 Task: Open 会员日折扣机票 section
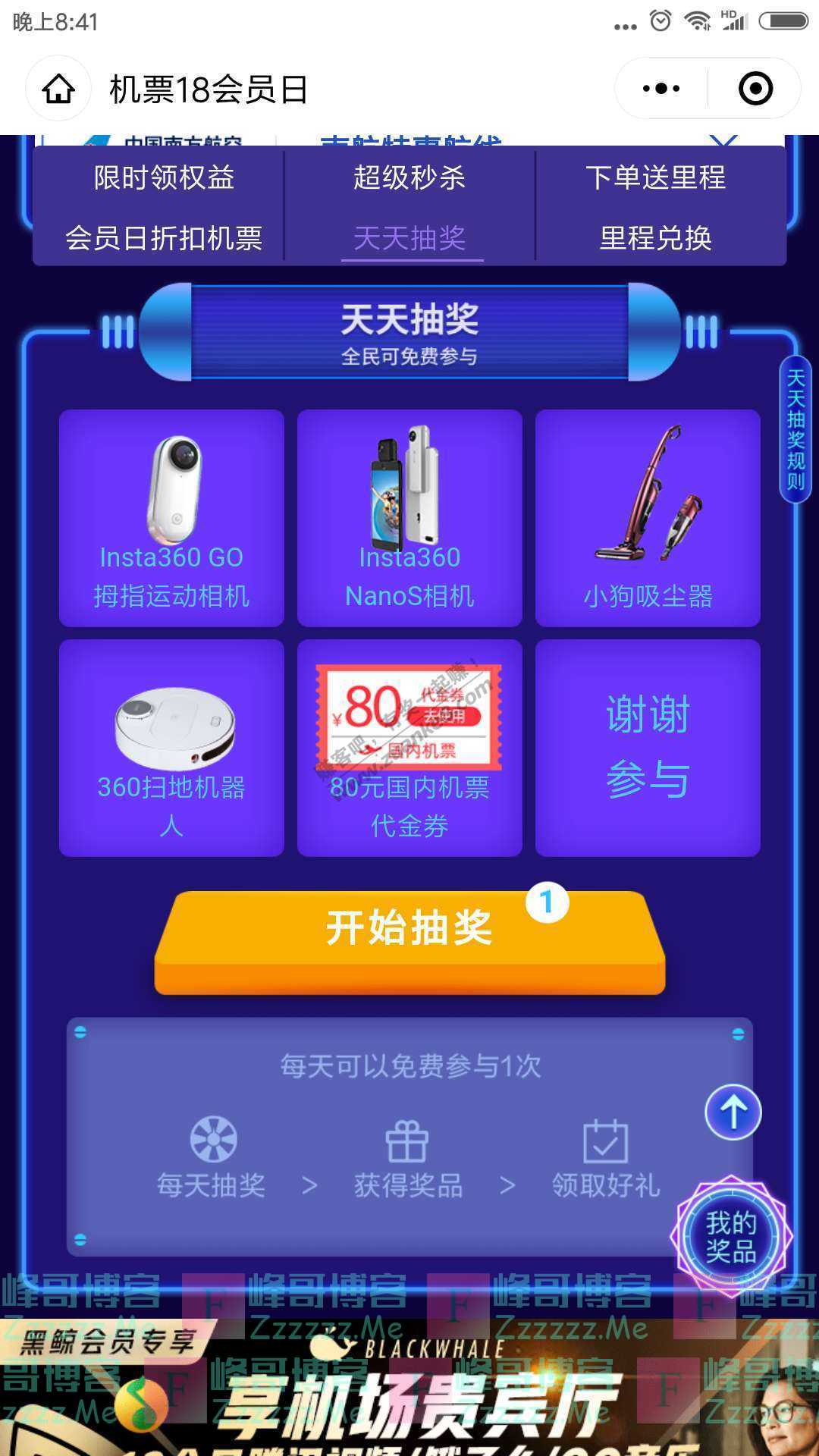point(164,238)
